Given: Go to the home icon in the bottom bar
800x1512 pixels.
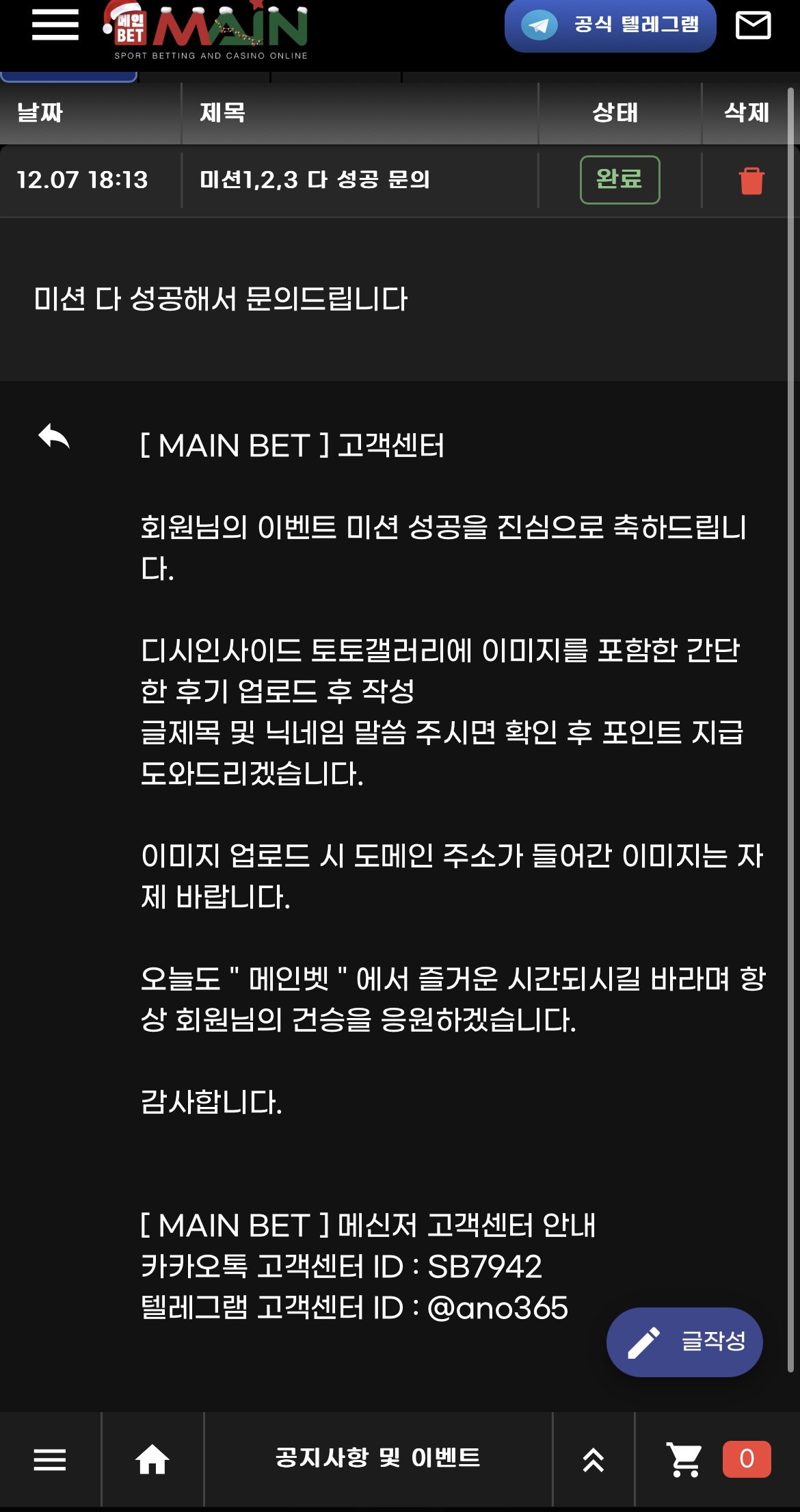Looking at the screenshot, I should tap(152, 1459).
